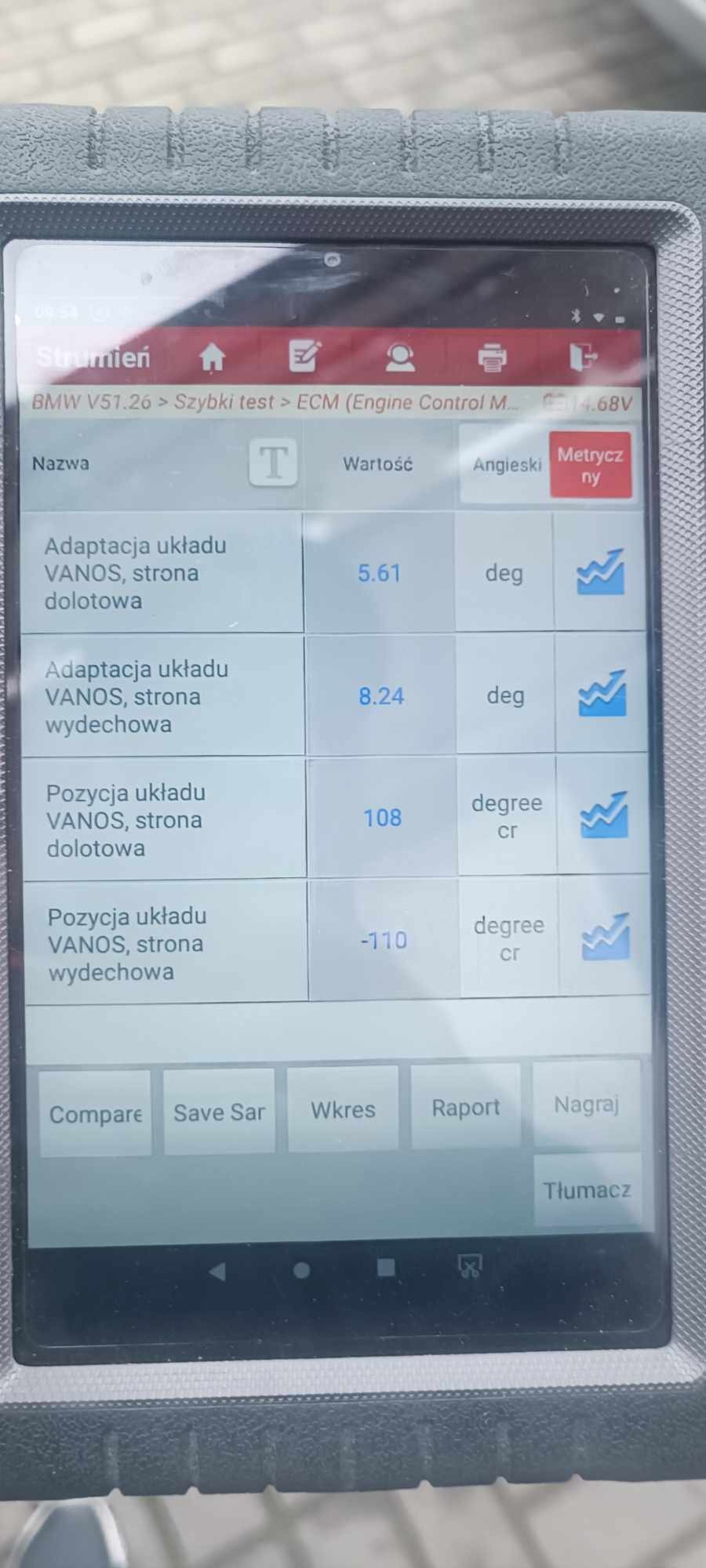Go to the home screen icon
This screenshot has width=706, height=1568.
tap(212, 358)
